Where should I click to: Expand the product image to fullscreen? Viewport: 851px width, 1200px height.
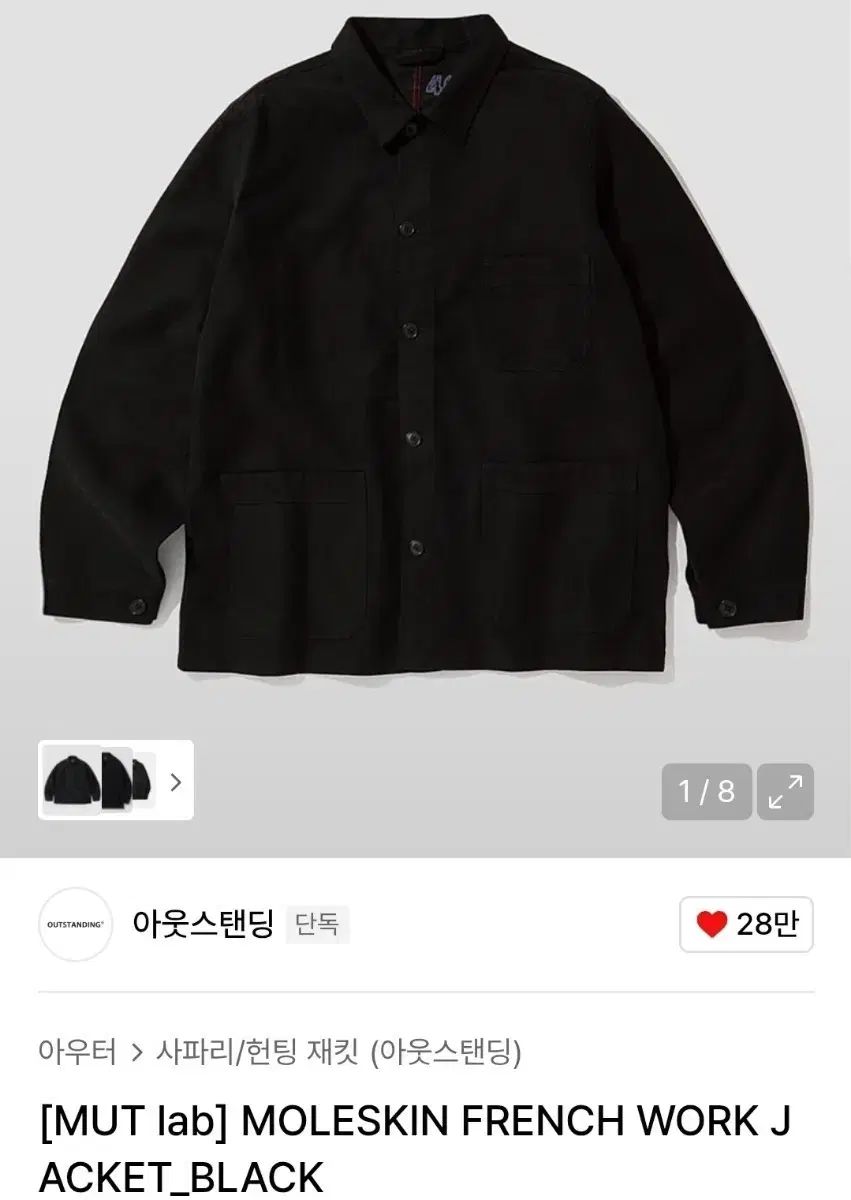click(785, 792)
